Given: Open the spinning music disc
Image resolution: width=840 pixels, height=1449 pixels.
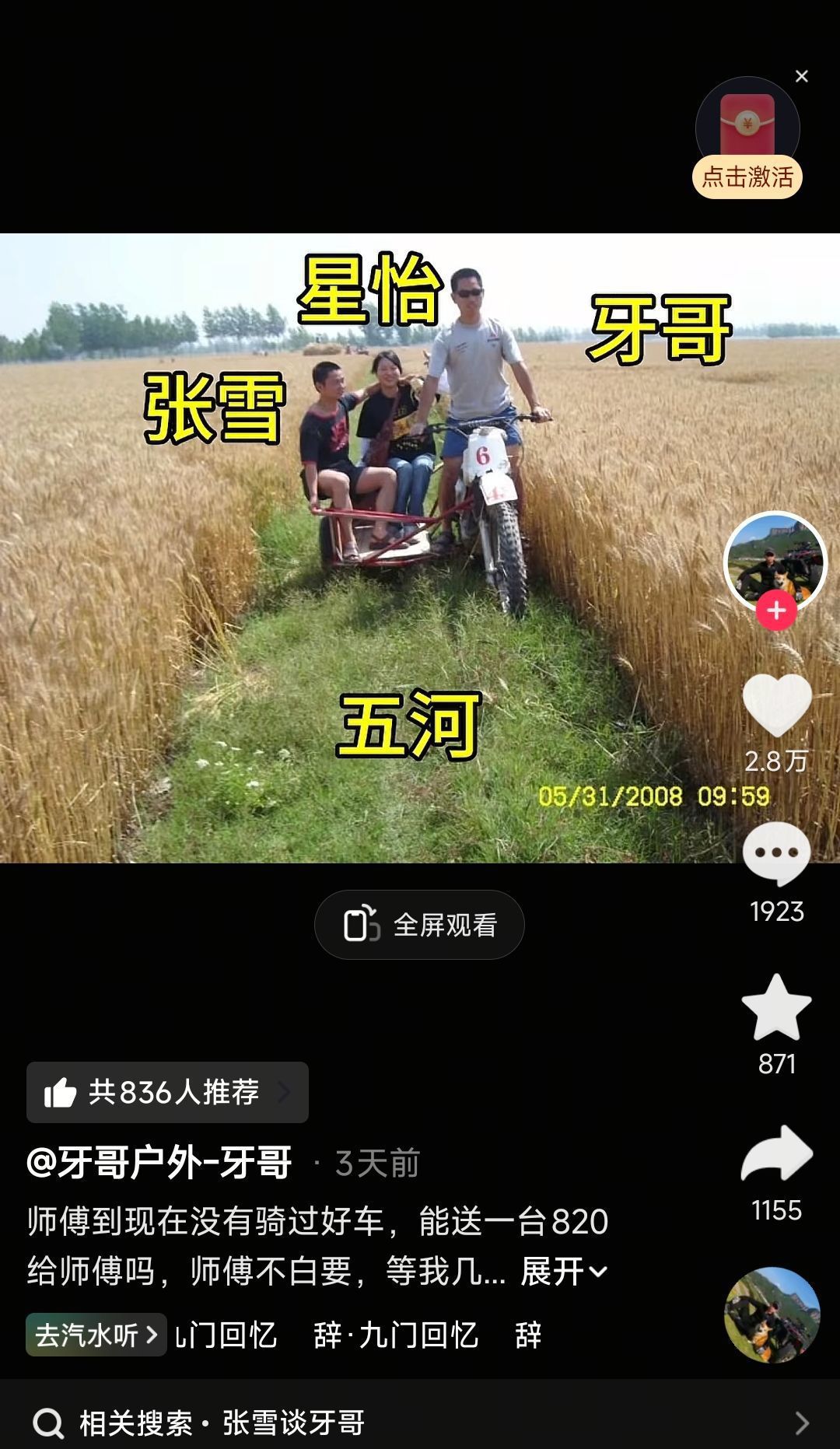Looking at the screenshot, I should click(772, 1315).
